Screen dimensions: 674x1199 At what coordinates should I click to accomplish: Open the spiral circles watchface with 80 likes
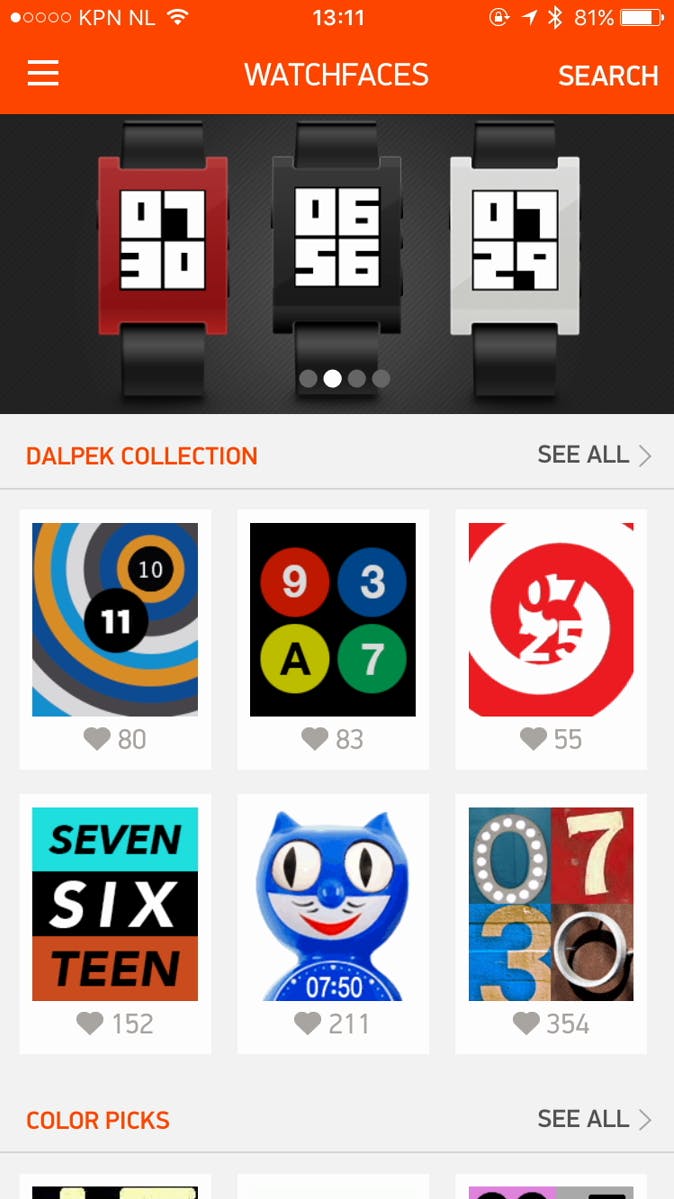coord(115,620)
